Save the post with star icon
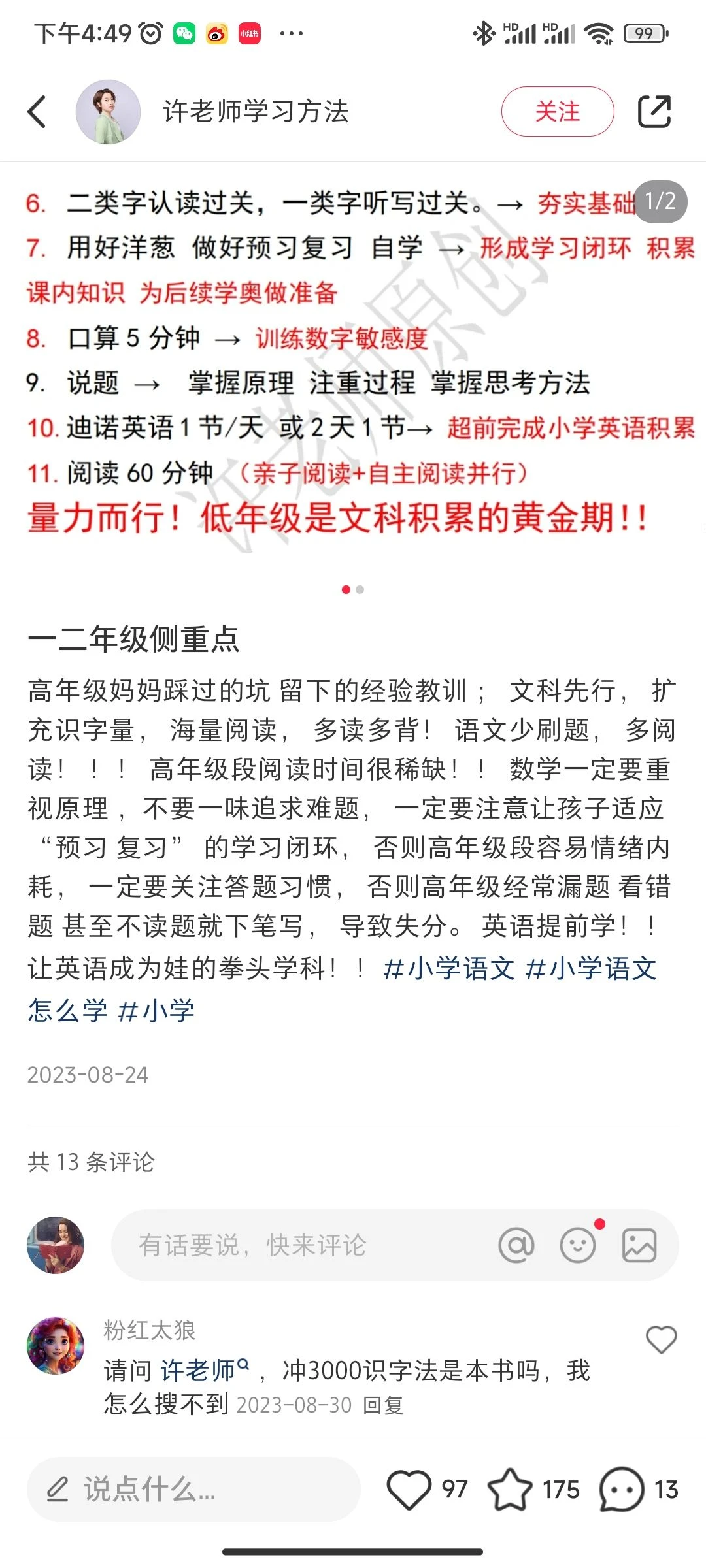This screenshot has height=1568, width=706. point(510,1490)
